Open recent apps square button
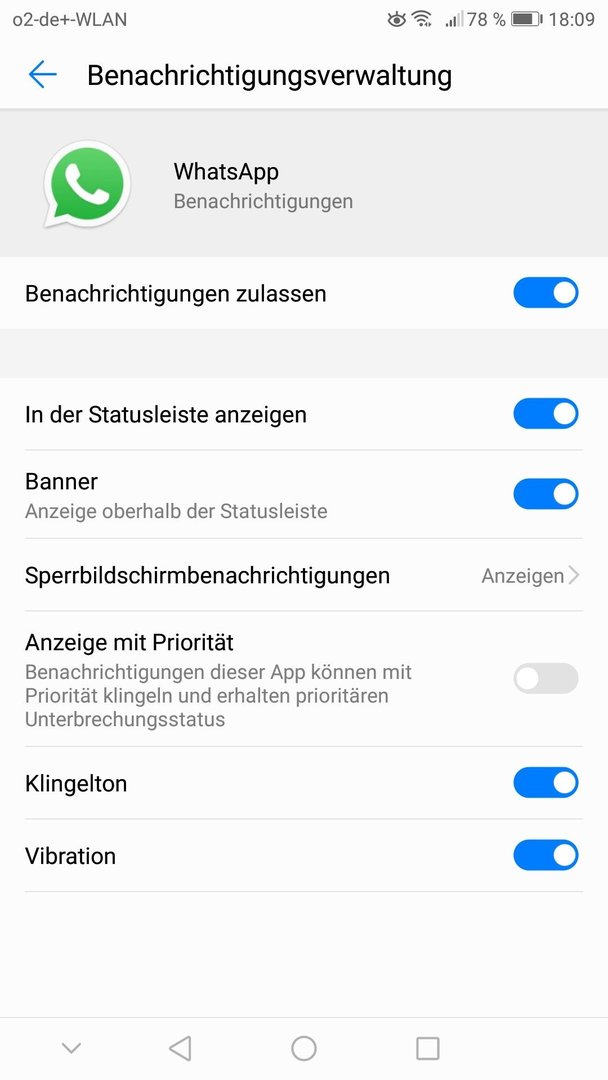This screenshot has width=608, height=1080. point(428,1048)
